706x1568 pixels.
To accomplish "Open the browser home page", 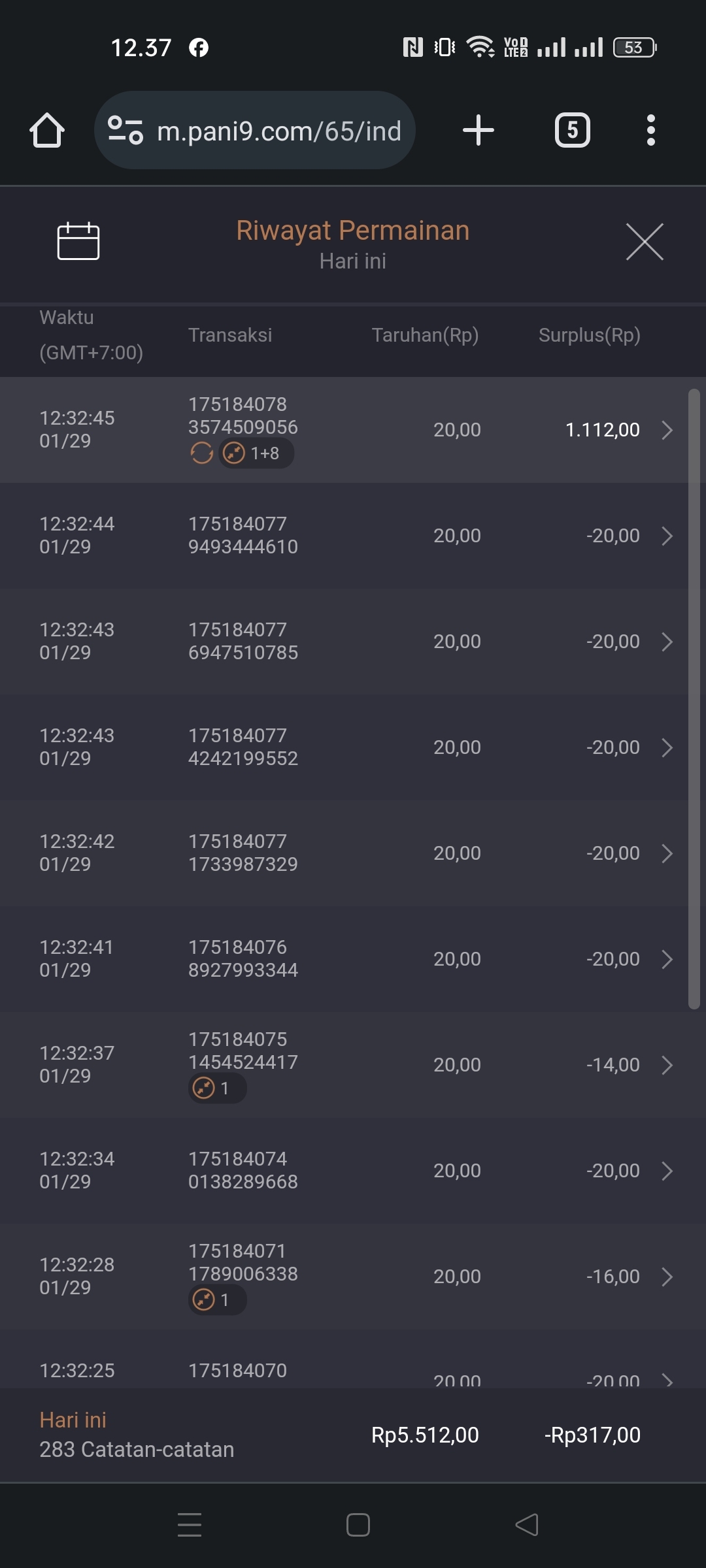I will (x=47, y=130).
